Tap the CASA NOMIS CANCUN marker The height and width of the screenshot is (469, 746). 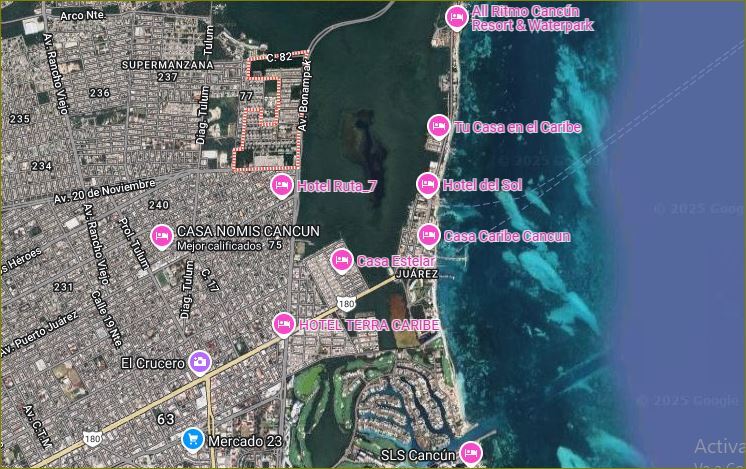[x=161, y=236]
